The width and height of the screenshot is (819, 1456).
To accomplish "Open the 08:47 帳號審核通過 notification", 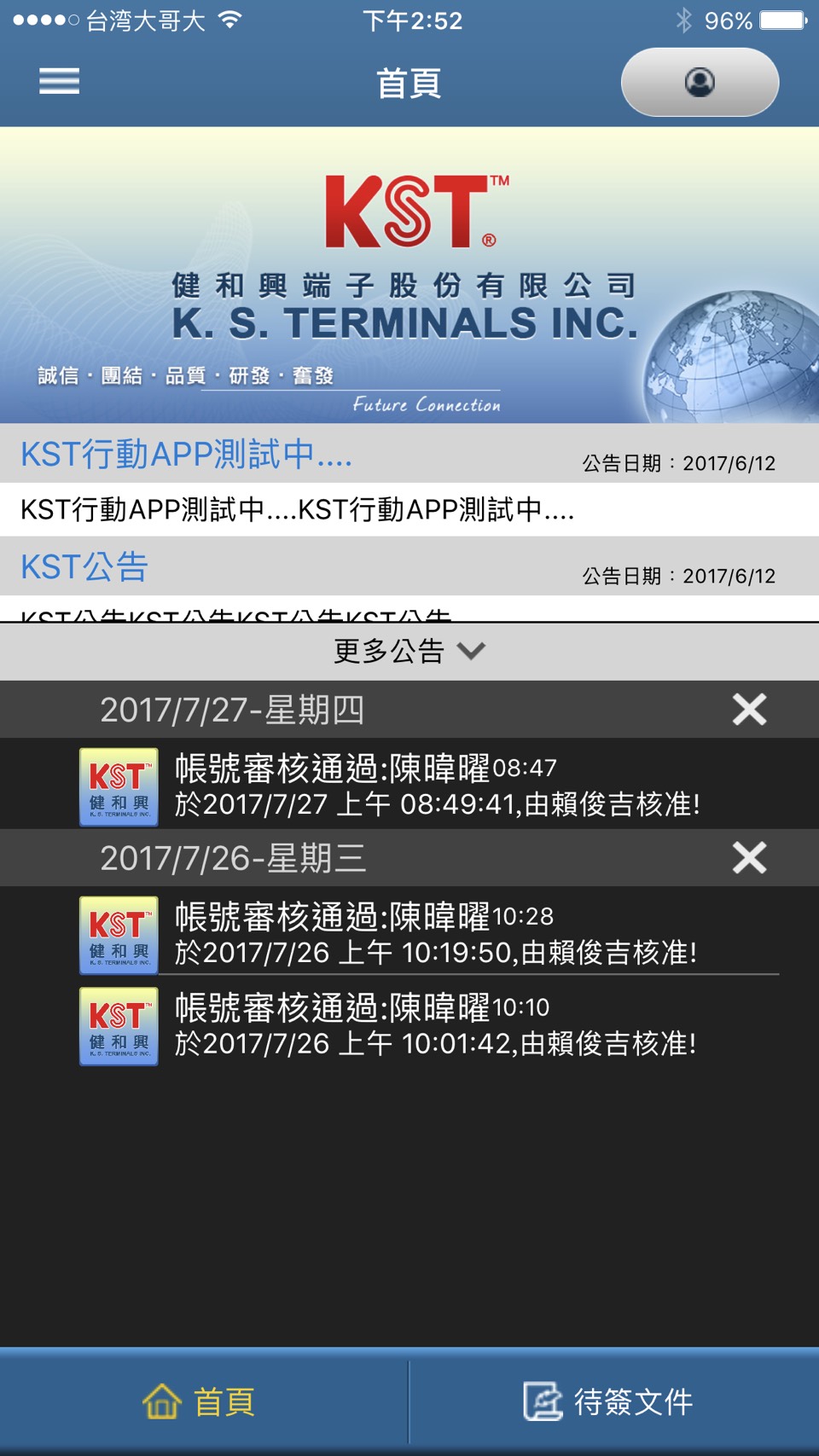I will (x=435, y=786).
